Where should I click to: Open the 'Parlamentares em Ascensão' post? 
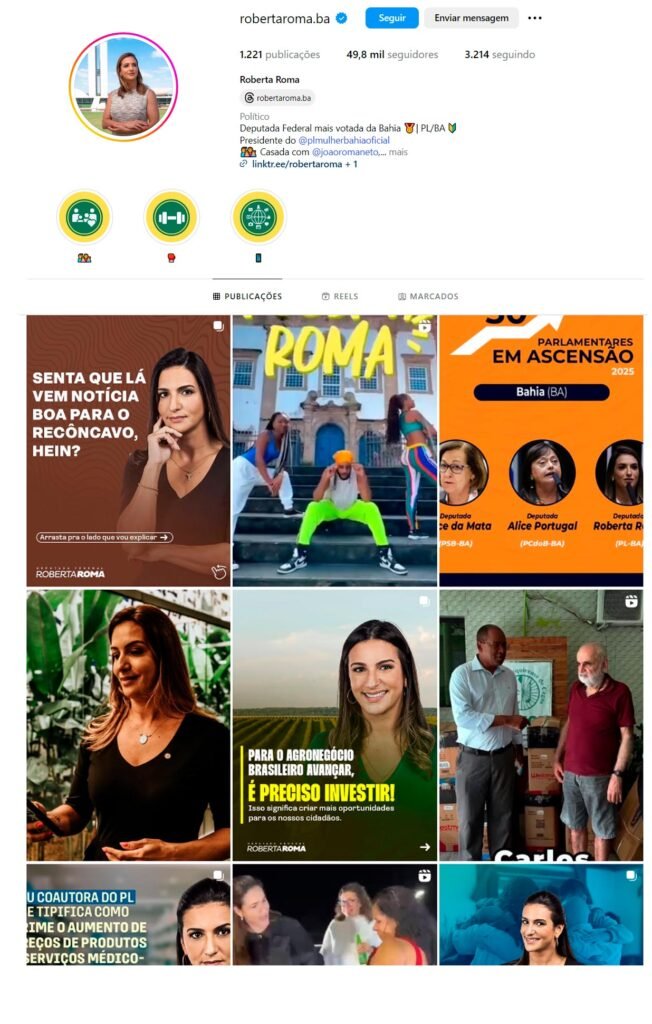(x=540, y=450)
